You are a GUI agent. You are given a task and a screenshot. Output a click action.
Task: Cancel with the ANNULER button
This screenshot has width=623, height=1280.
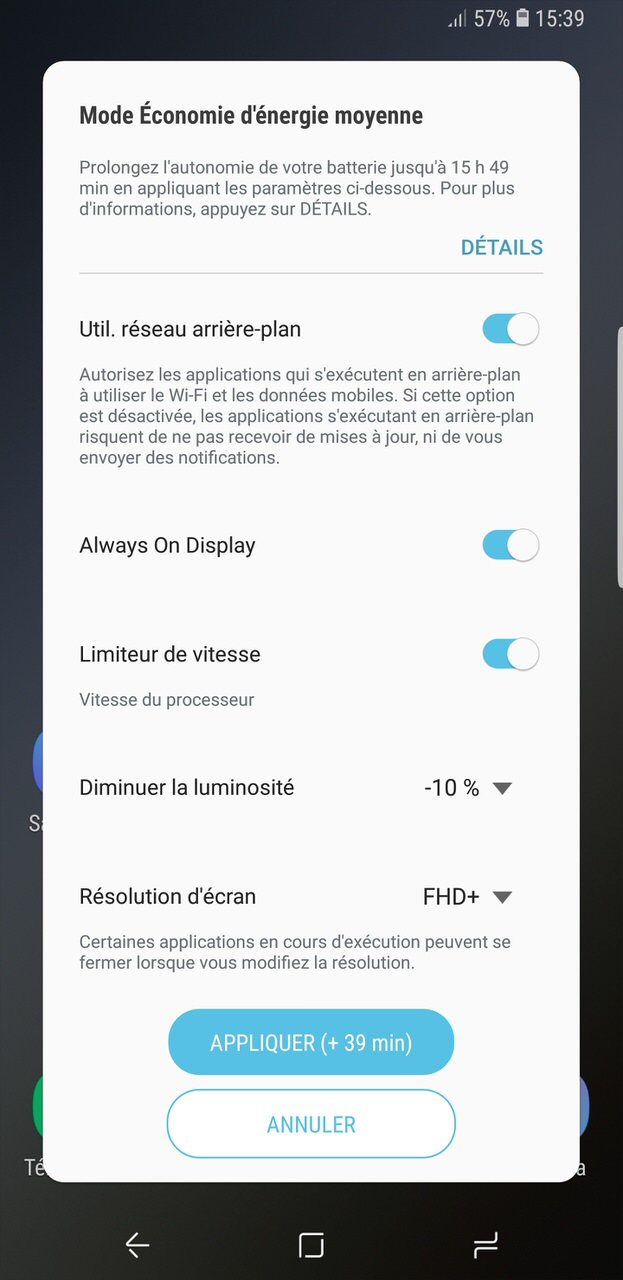311,1124
